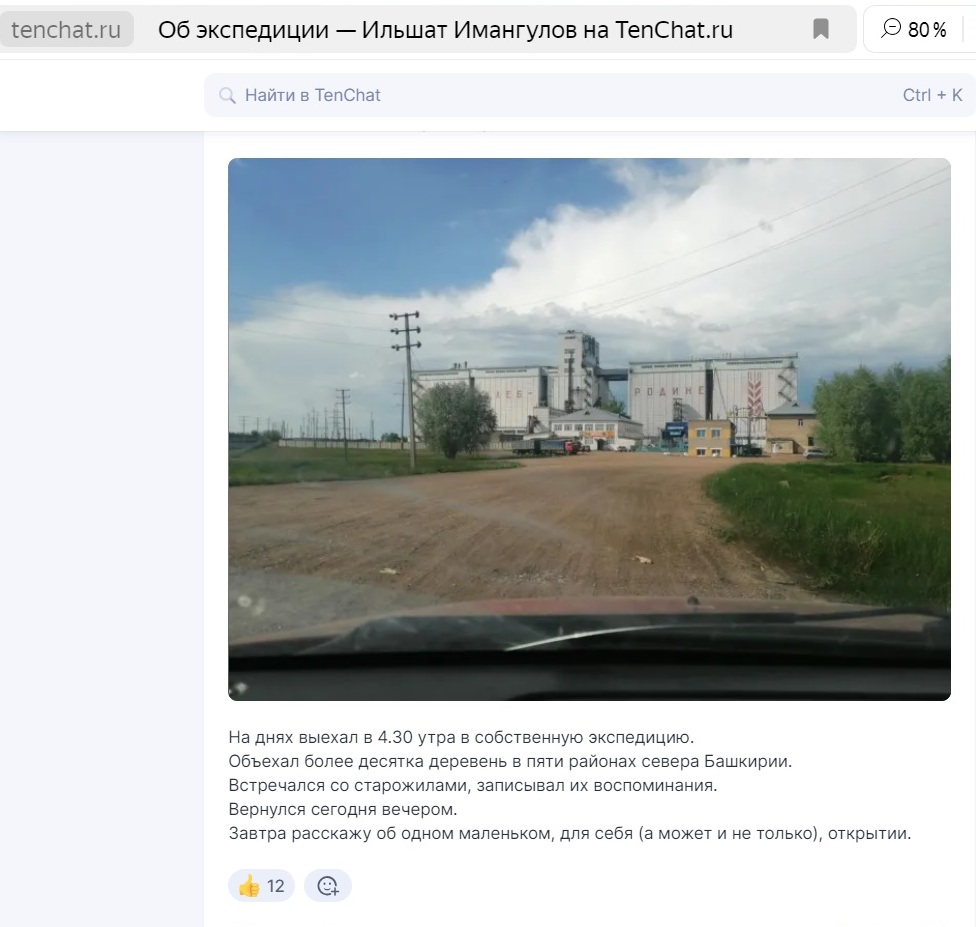Like the post with the thumbs-up button
976x927 pixels.
261,885
